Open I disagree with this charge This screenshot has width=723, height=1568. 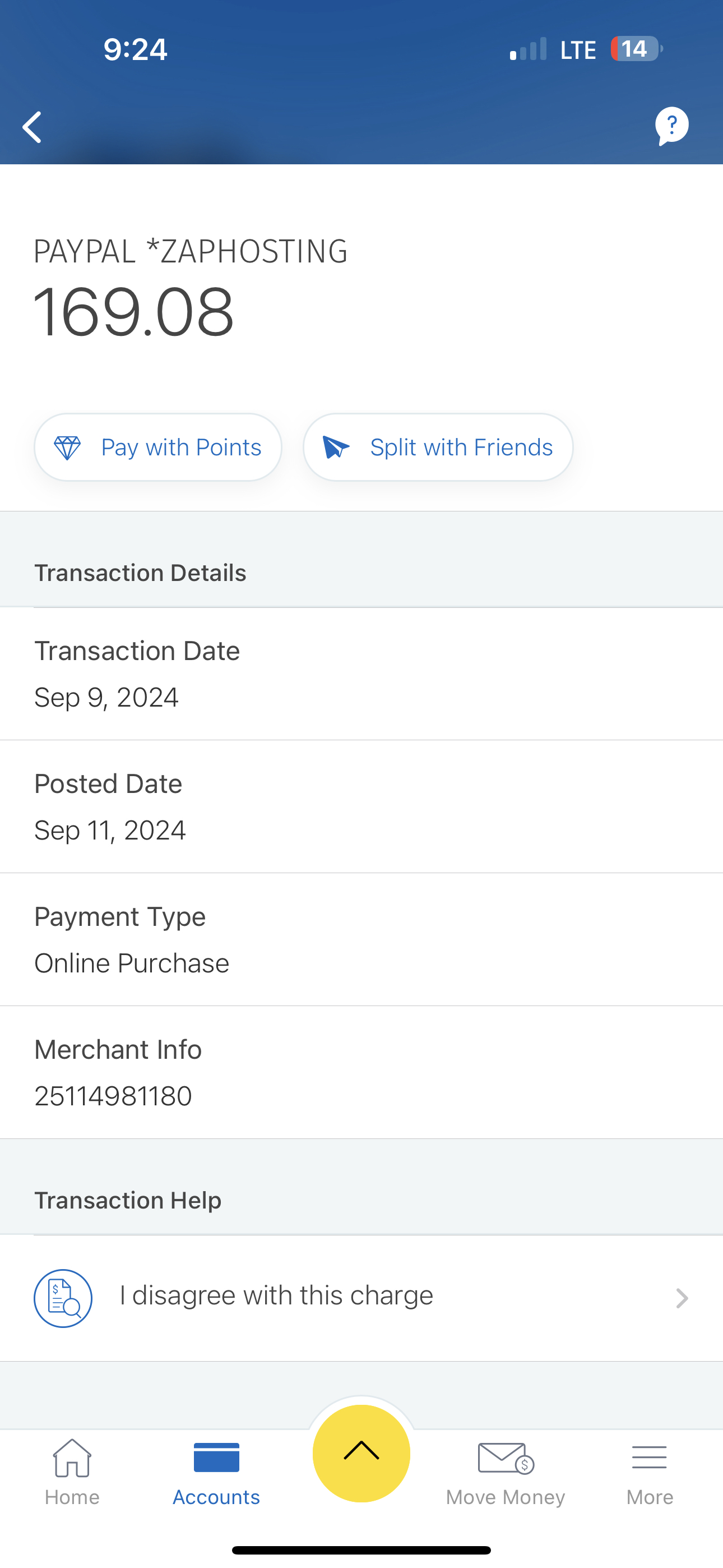pos(361,1297)
